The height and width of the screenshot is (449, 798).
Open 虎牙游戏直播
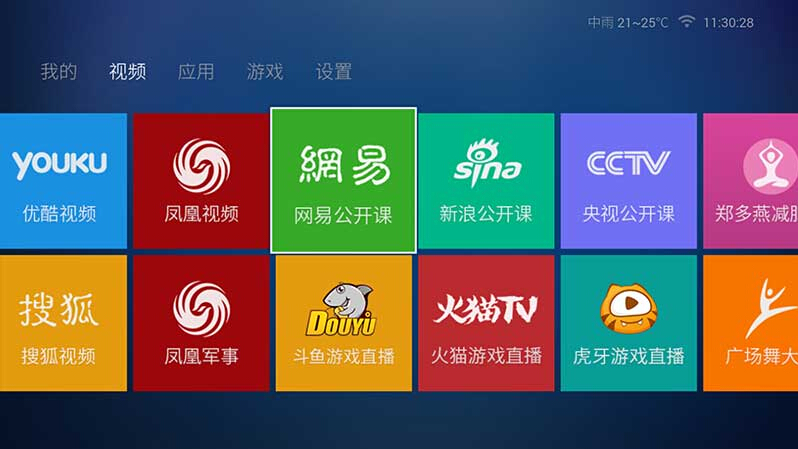(x=628, y=323)
